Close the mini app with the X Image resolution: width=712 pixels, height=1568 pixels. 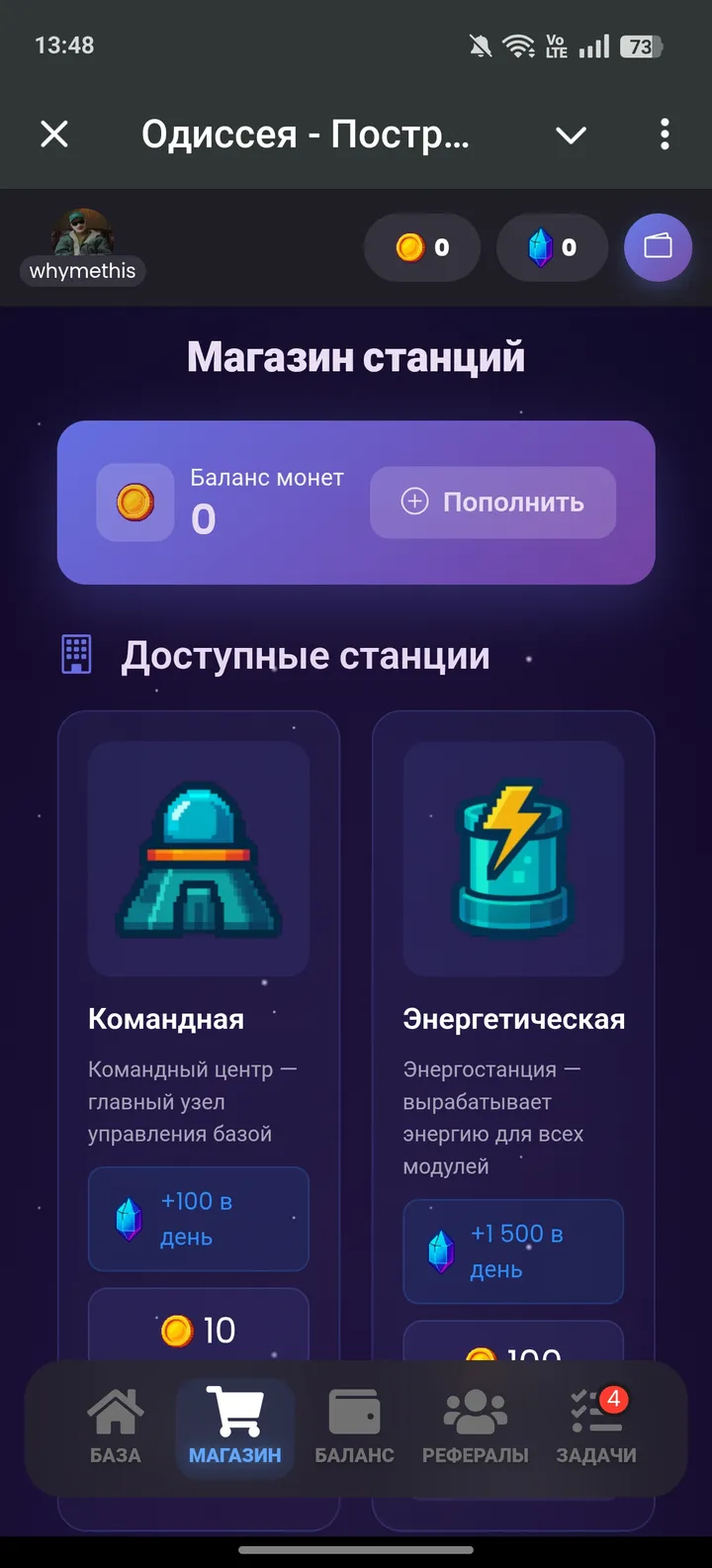click(x=53, y=135)
